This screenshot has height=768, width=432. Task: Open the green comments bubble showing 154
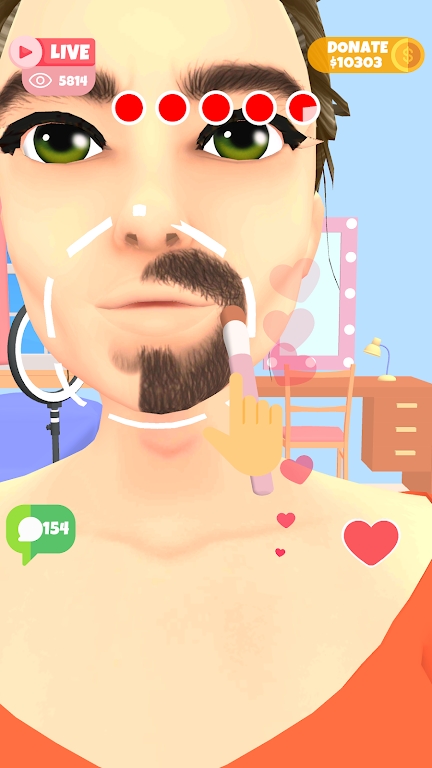pyautogui.click(x=41, y=533)
